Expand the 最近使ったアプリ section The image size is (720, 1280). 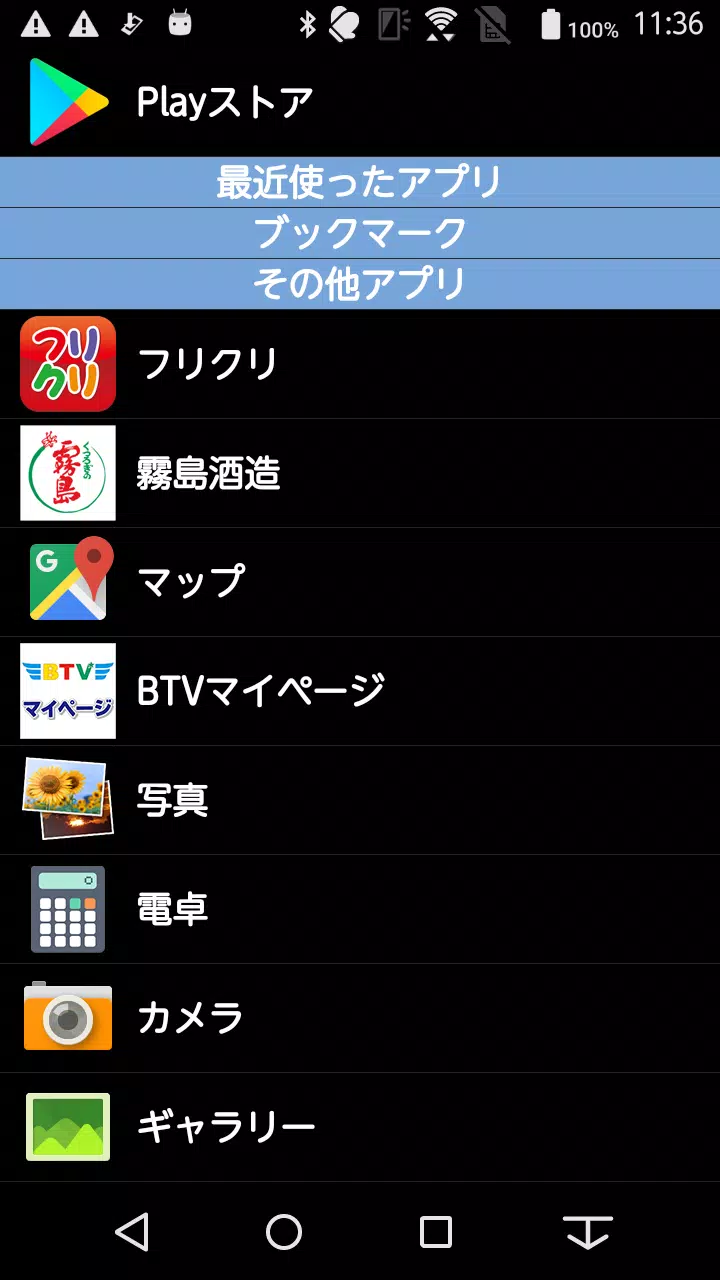[x=360, y=183]
